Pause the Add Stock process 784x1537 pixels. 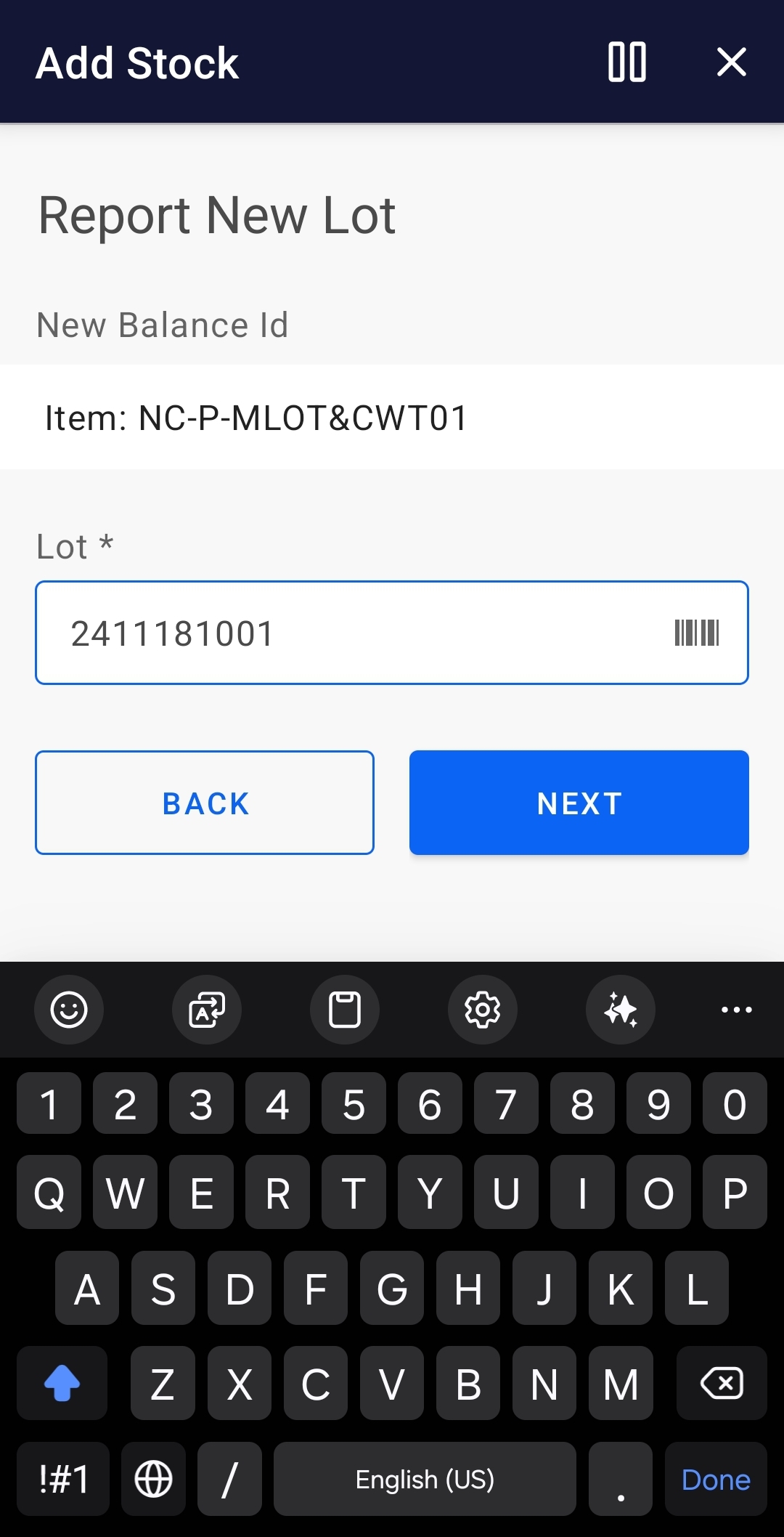tap(626, 62)
